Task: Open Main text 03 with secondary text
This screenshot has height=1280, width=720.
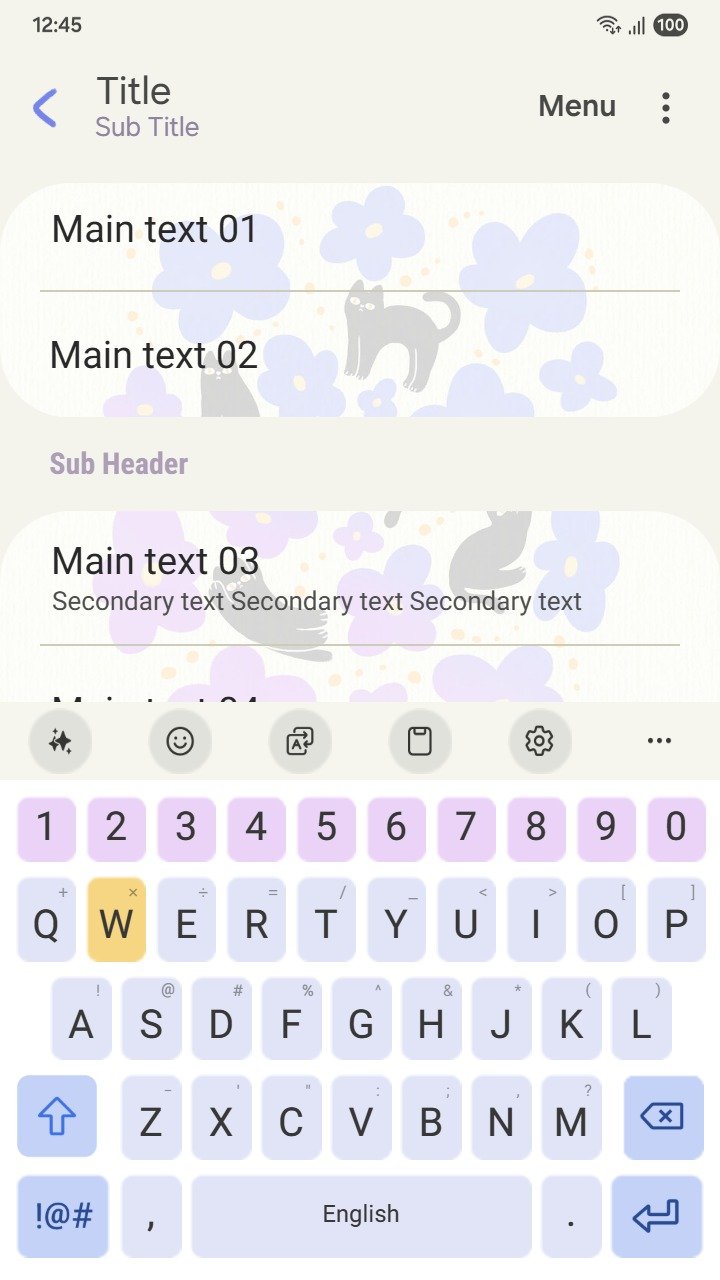Action: pyautogui.click(x=360, y=578)
